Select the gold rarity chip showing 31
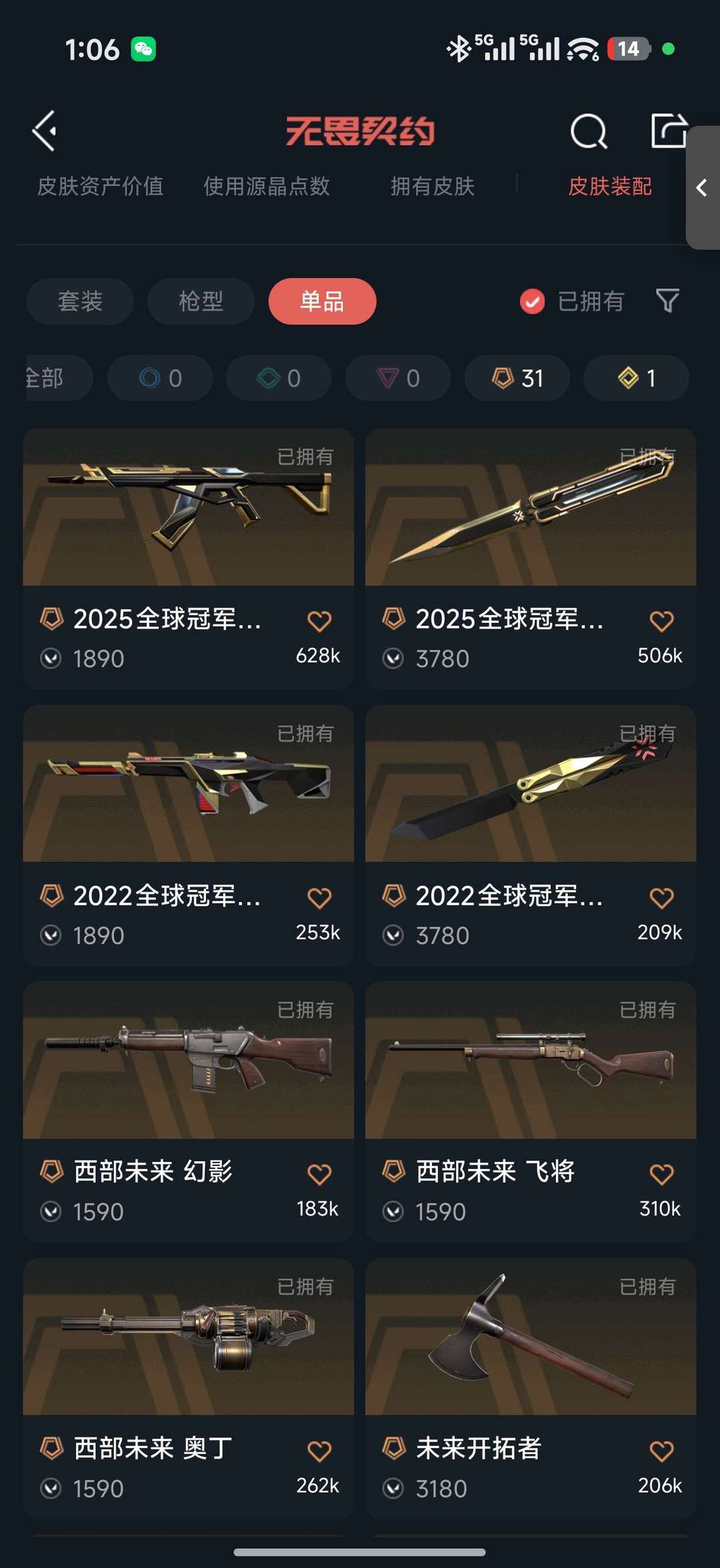Viewport: 720px width, 1568px height. click(517, 377)
